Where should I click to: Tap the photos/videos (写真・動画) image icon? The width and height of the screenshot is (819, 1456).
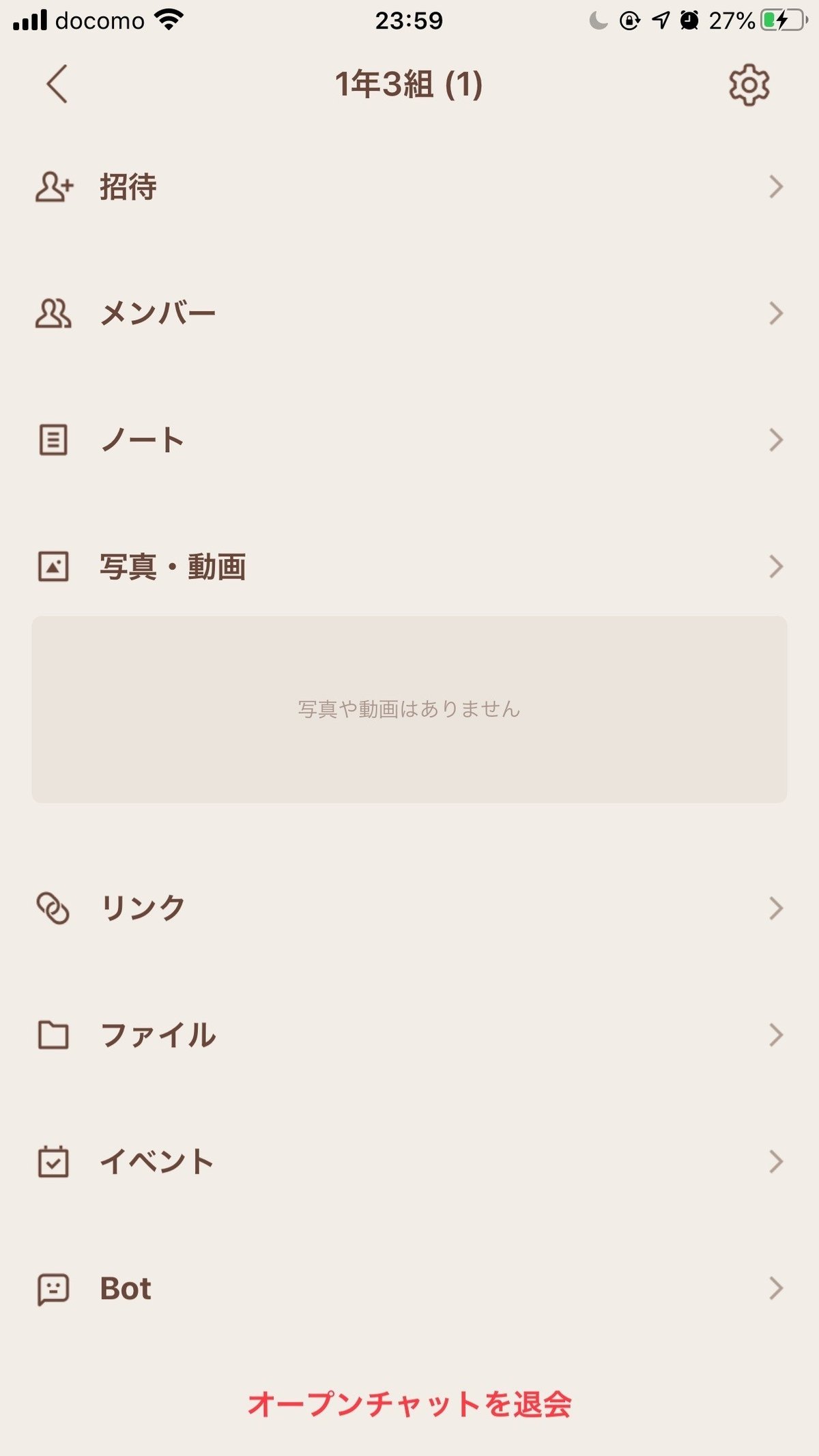coord(53,565)
